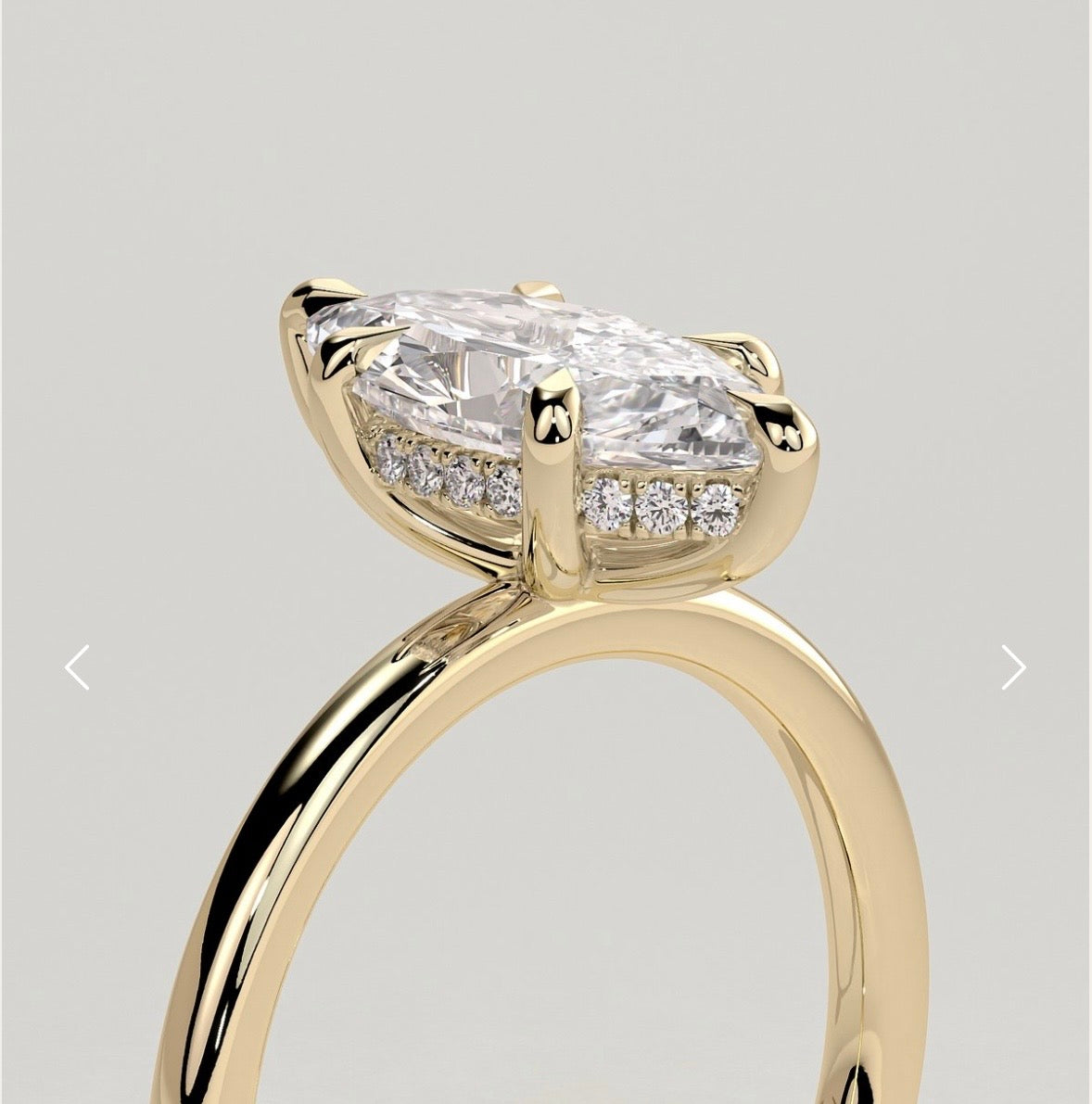This screenshot has height=1104, width=1092.
Task: Show the next product image
Action: pyautogui.click(x=1012, y=667)
